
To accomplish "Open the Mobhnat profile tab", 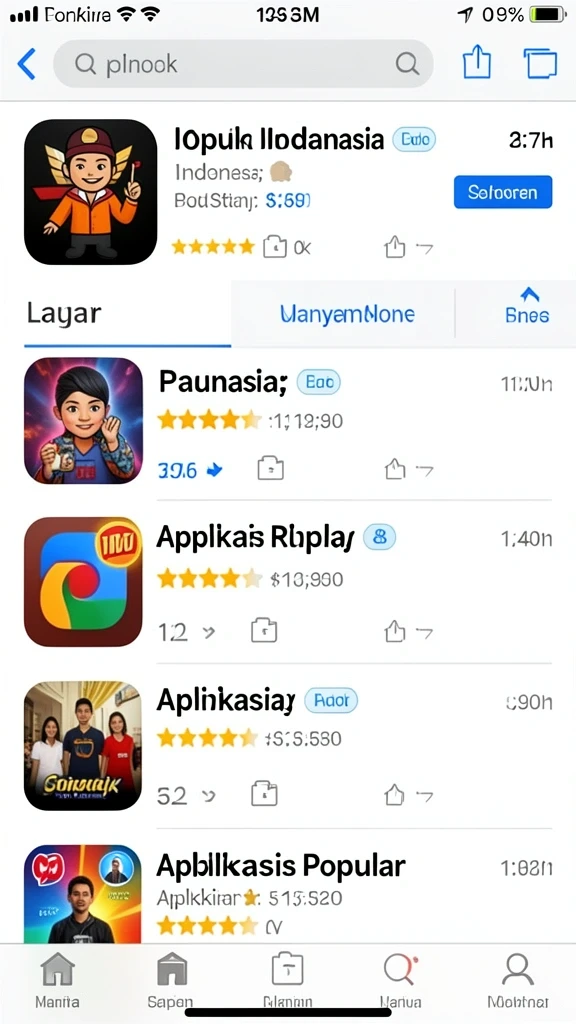I will point(518,980).
